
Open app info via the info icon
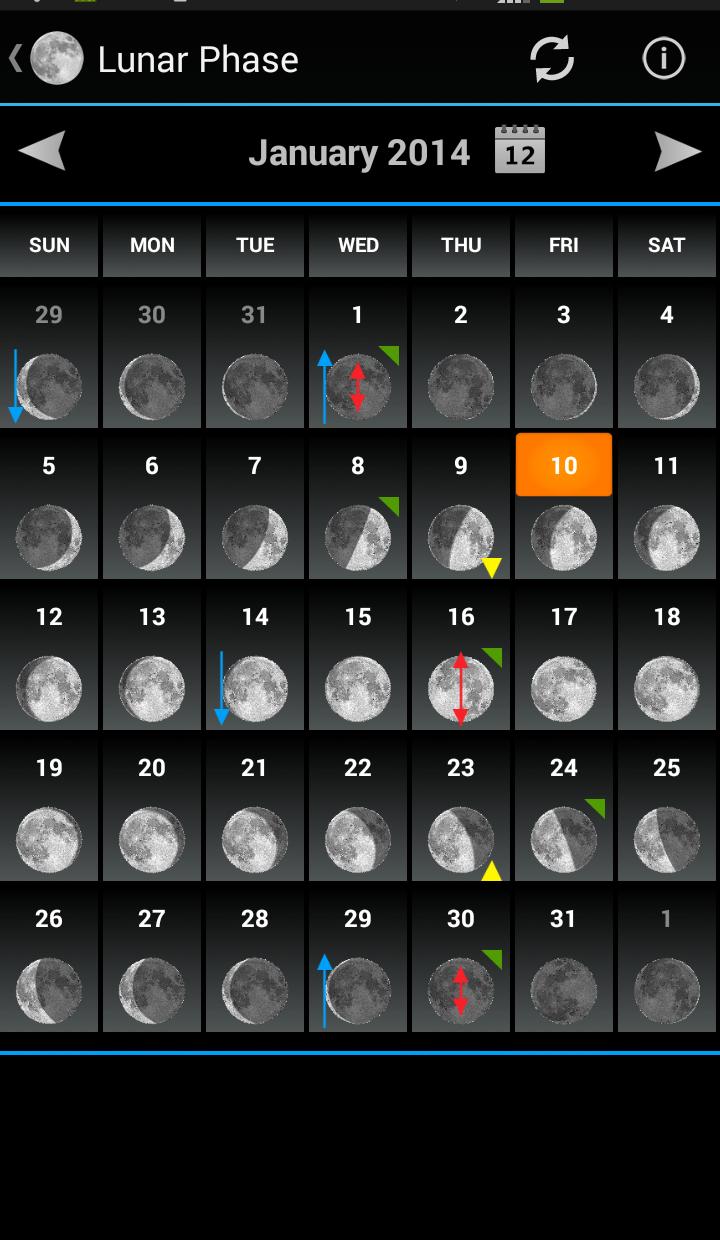[663, 59]
